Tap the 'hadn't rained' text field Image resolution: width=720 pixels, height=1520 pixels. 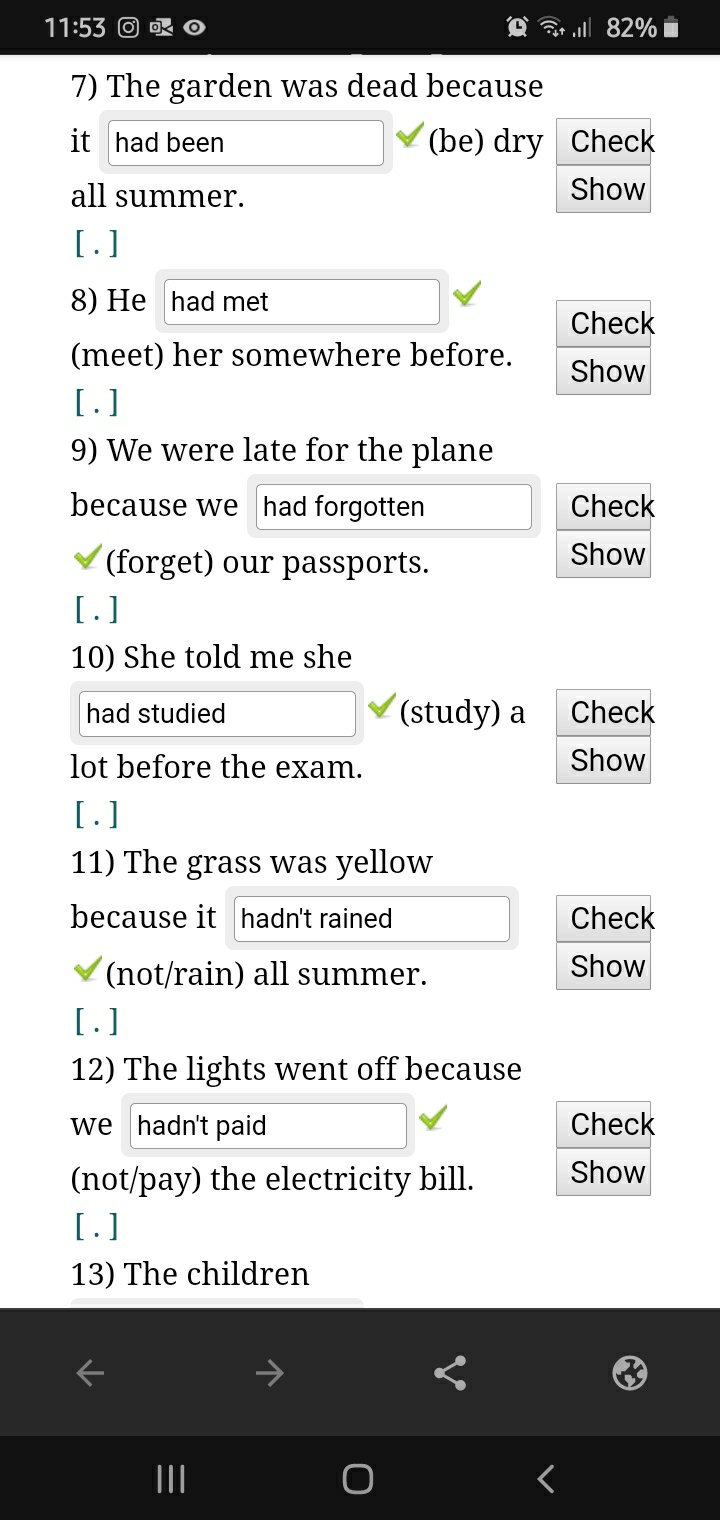coord(371,919)
